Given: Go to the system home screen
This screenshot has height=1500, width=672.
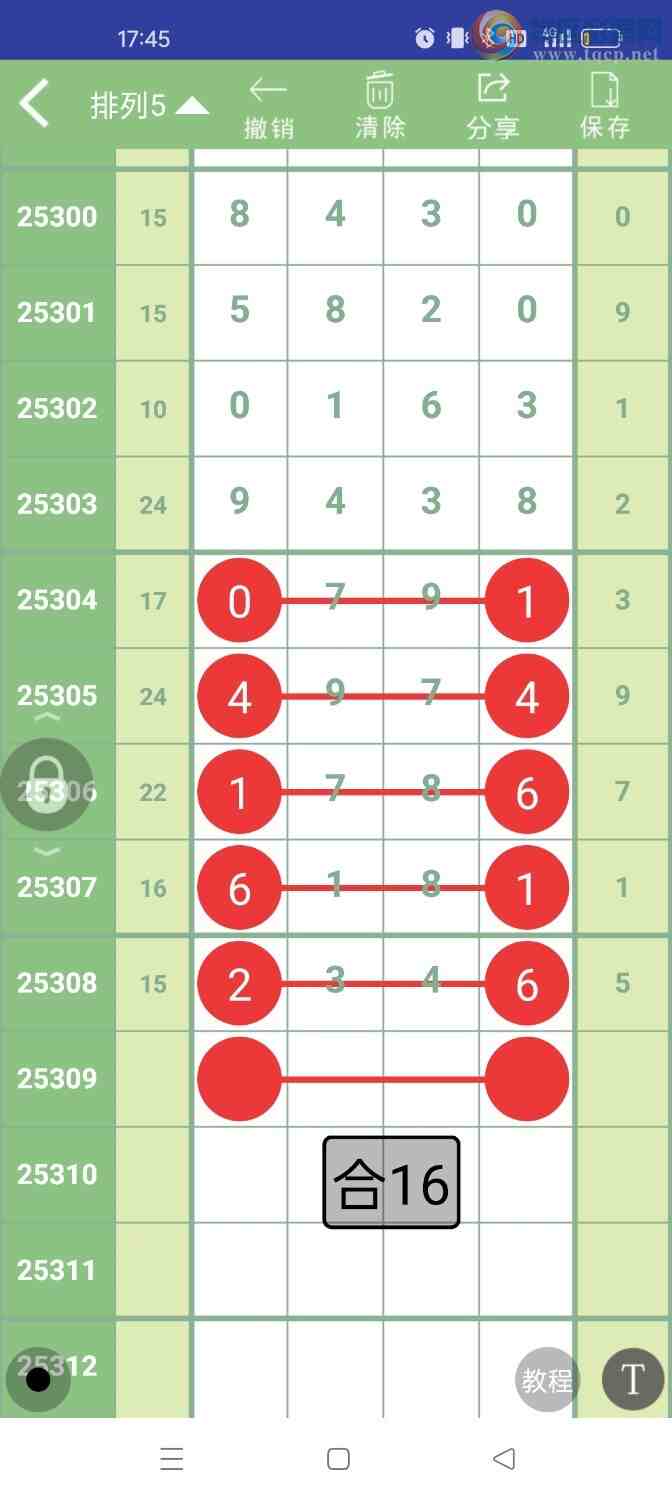Looking at the screenshot, I should pos(338,1459).
